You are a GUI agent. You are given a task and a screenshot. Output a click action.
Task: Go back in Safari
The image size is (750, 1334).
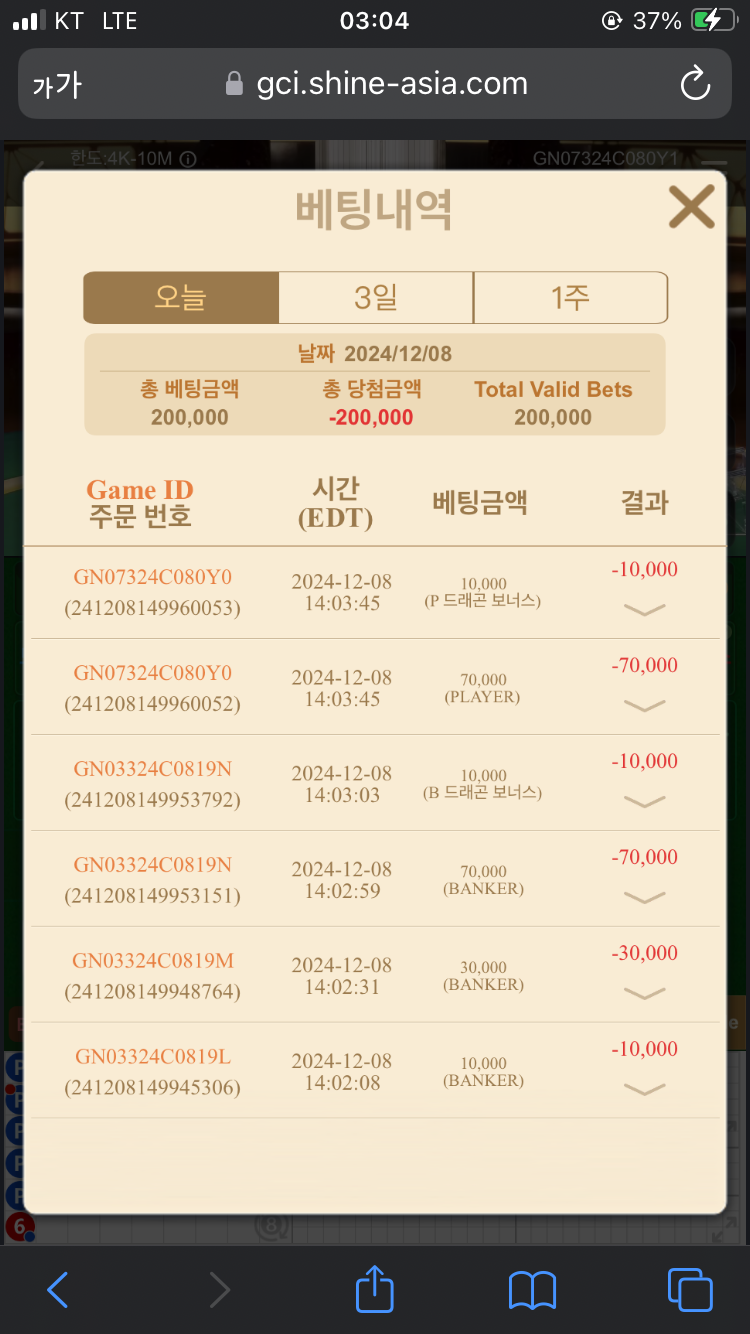(x=58, y=1290)
